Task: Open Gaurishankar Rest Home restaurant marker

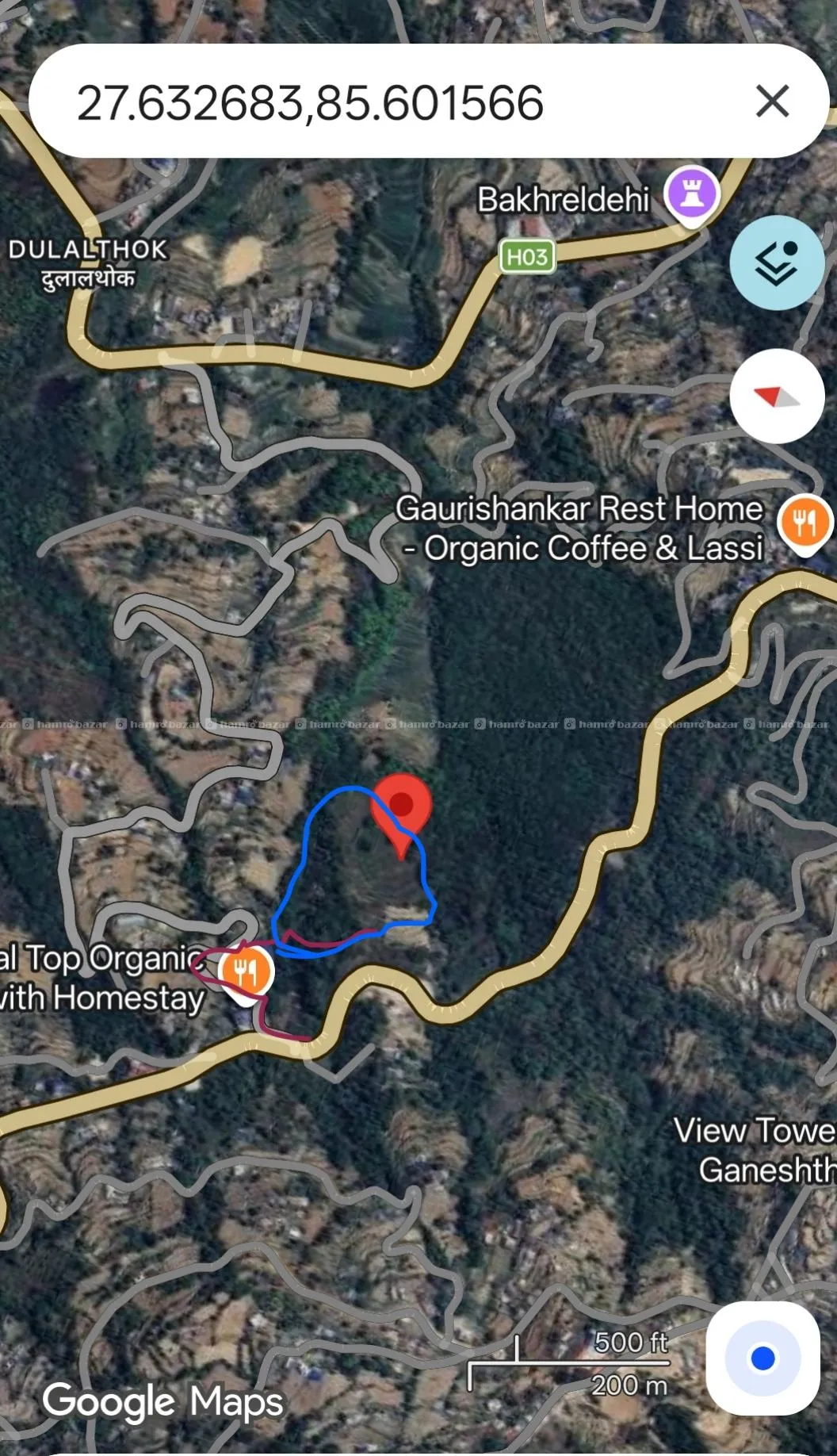Action: (x=805, y=523)
